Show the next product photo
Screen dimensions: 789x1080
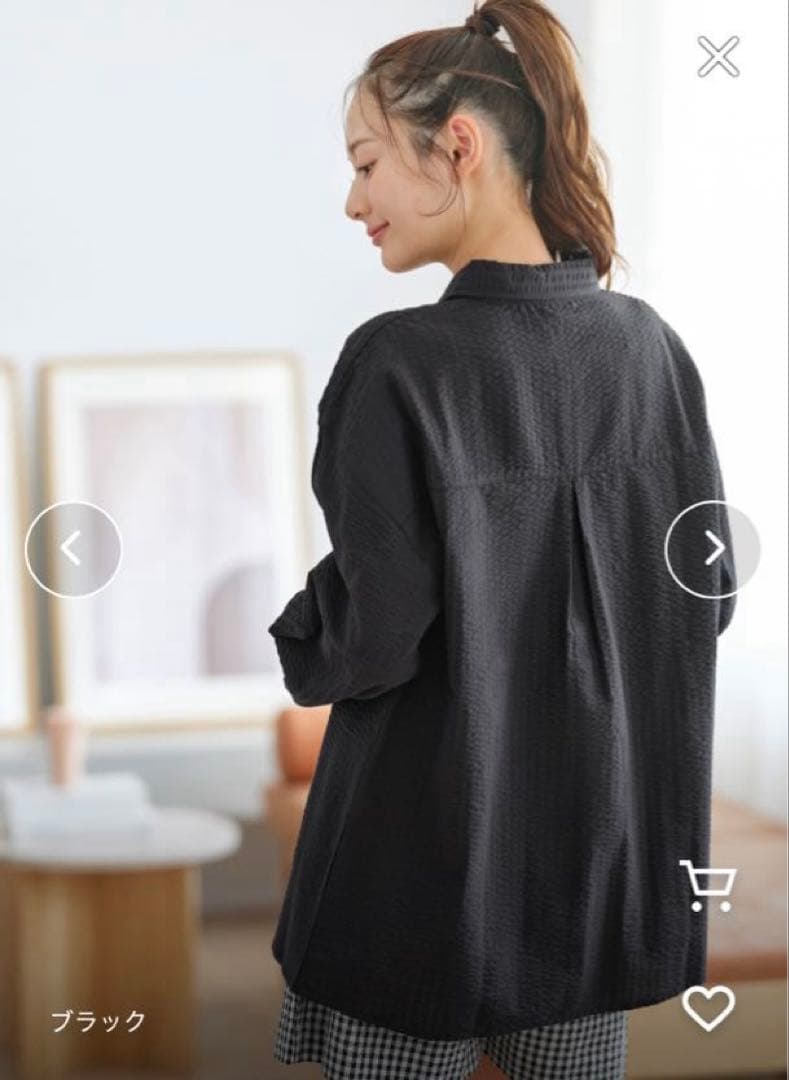click(713, 548)
